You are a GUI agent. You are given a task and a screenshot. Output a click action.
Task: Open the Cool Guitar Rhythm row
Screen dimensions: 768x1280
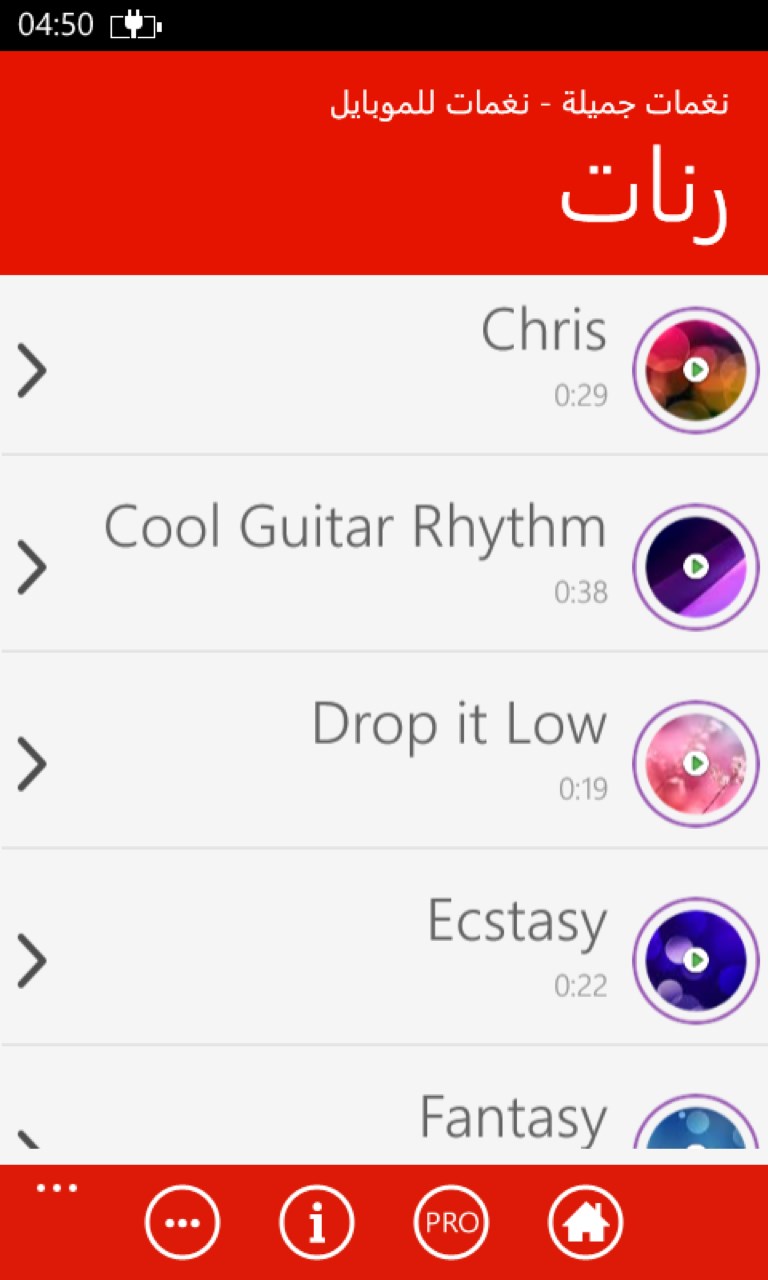[x=33, y=567]
